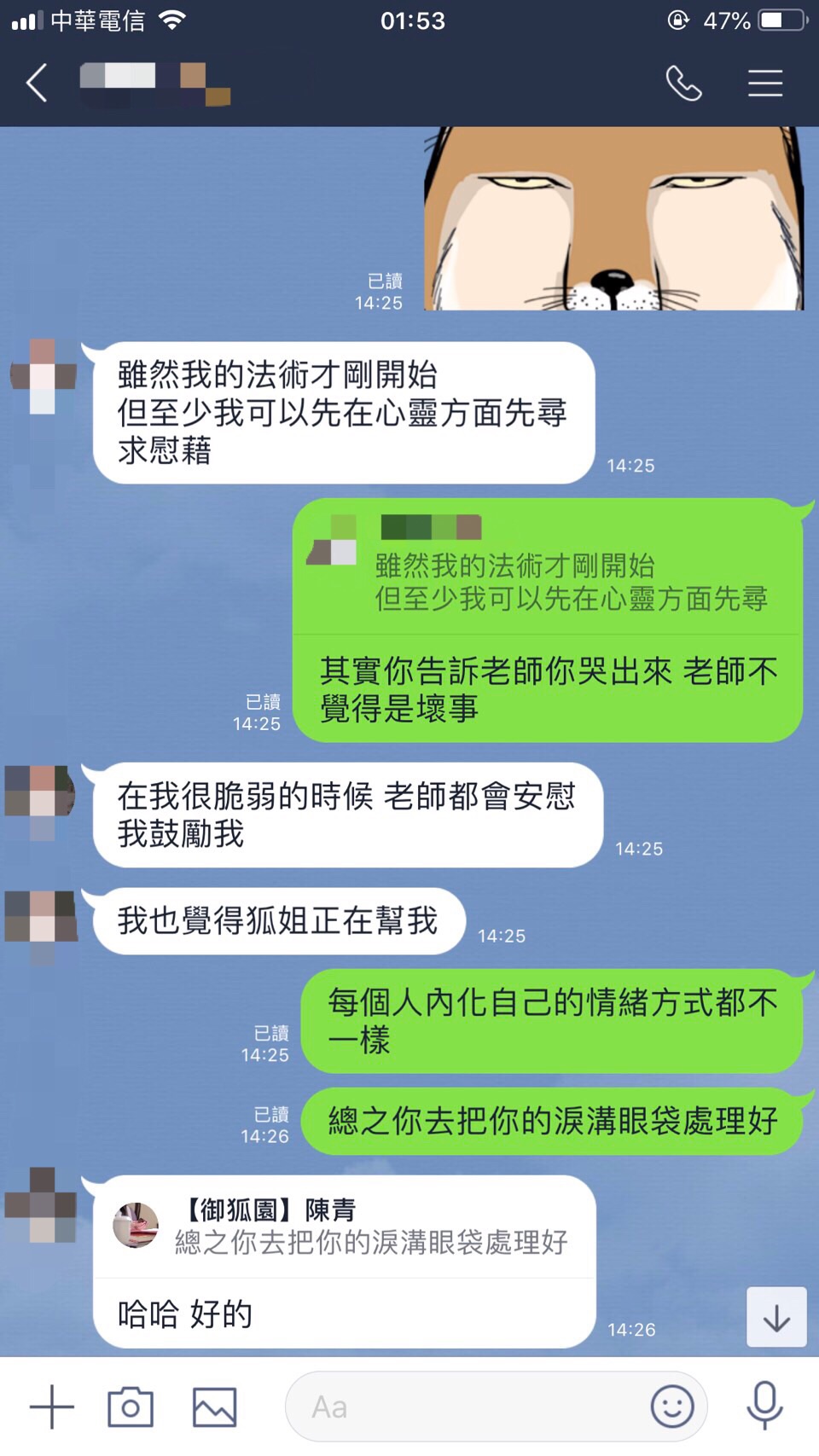819x1456 pixels.
Task: Open sender avatar beside 我也覺得狐姐正在幫我
Action: (41, 917)
